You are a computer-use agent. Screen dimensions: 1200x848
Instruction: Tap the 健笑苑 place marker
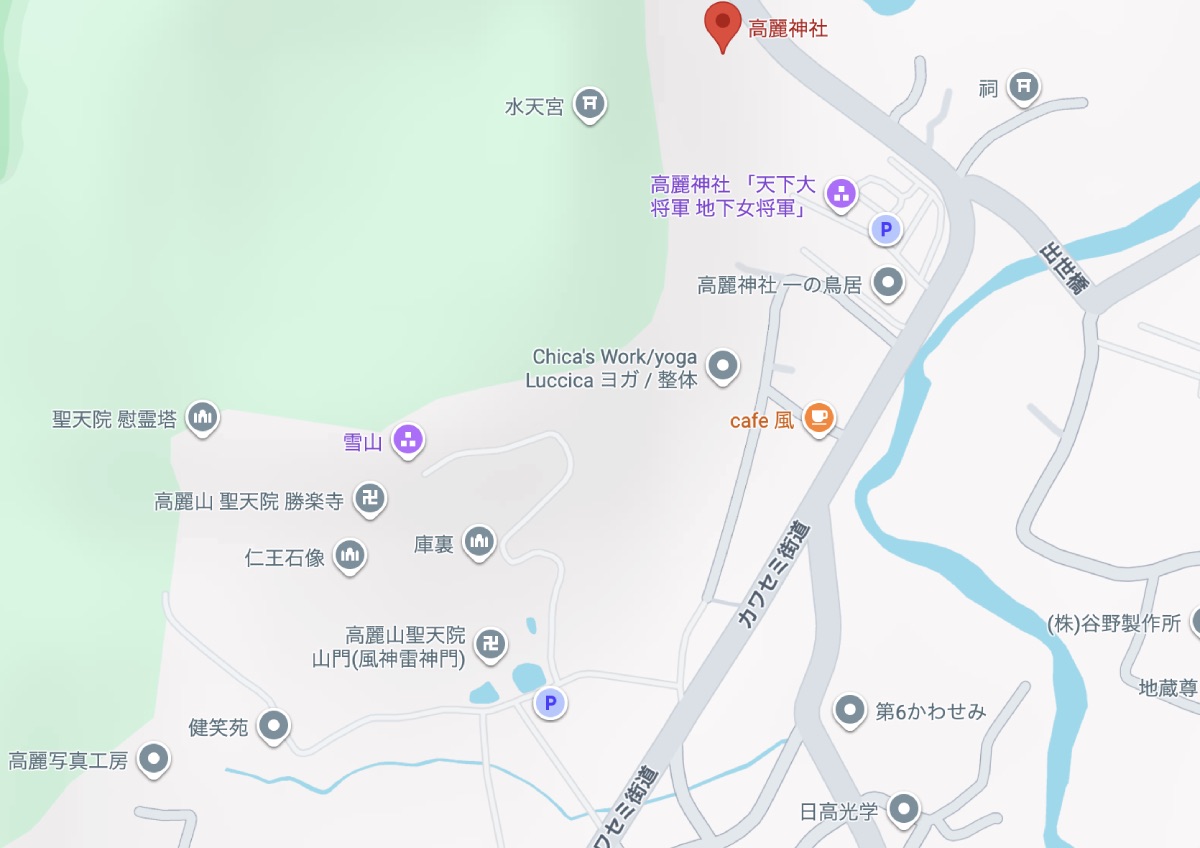coord(273,725)
